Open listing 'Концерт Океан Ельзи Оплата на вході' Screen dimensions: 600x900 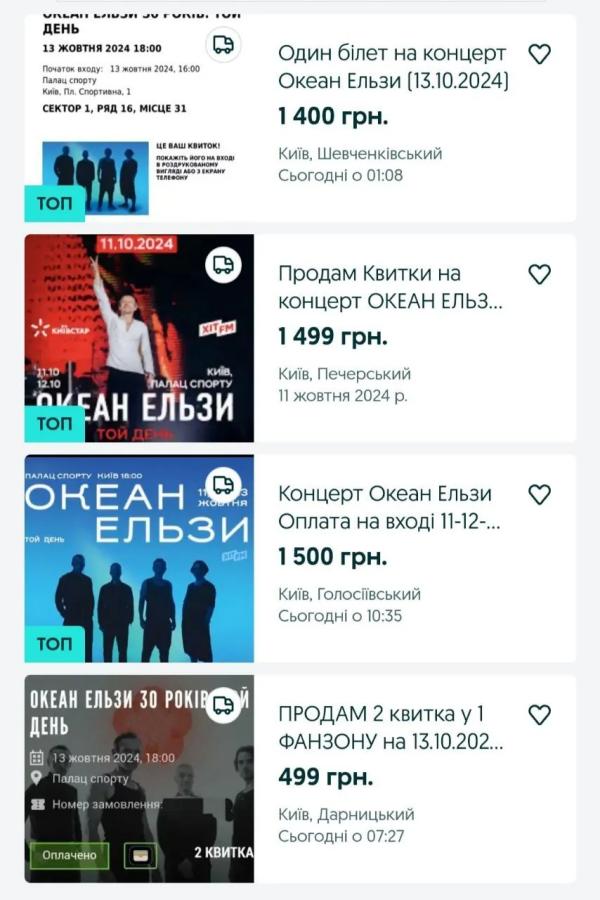(390, 507)
